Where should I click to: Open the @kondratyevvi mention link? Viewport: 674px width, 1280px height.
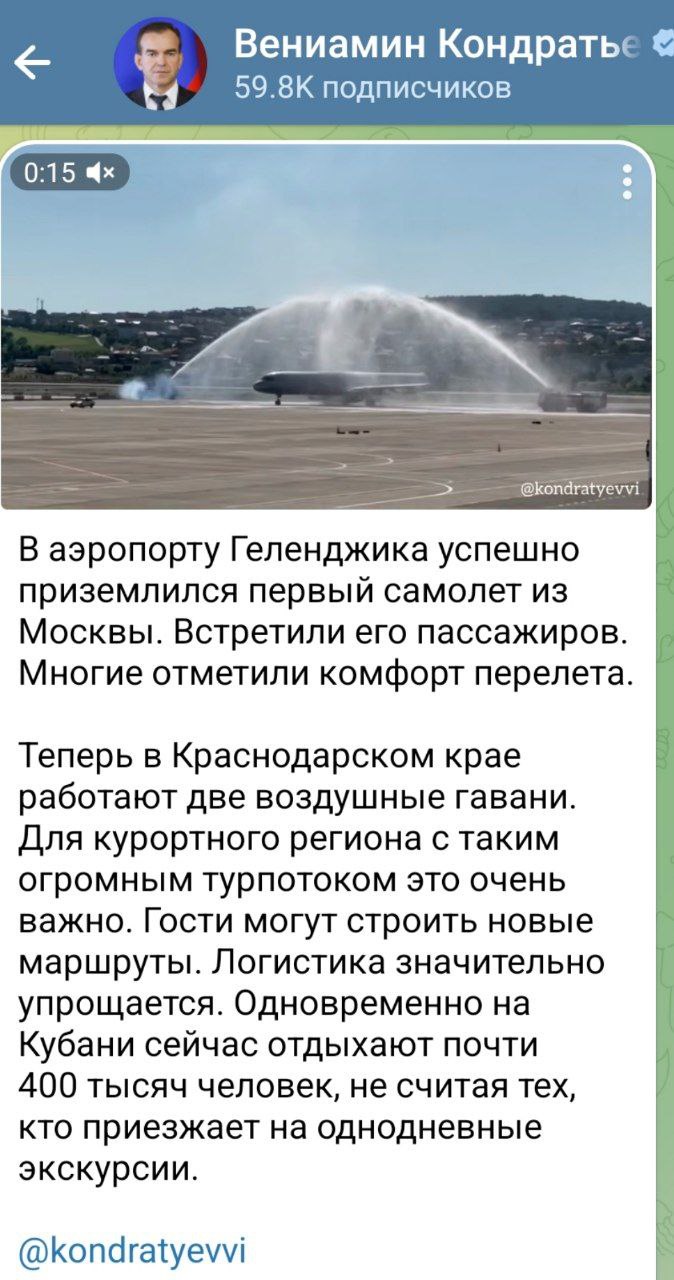132,1250
